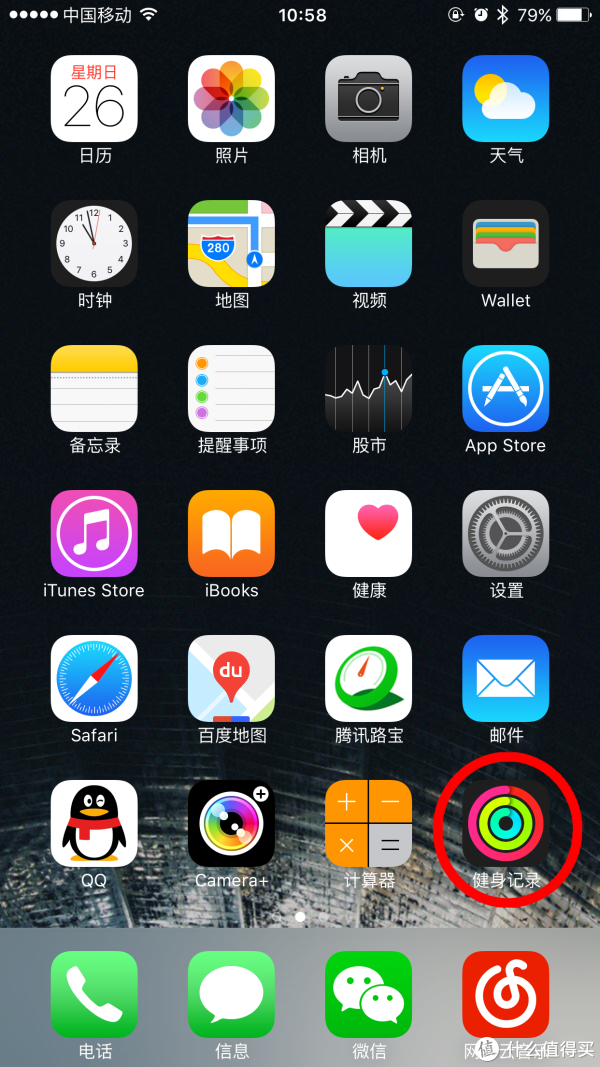The image size is (600, 1067).
Task: Launch 微信 WeChat from the dock
Action: click(x=368, y=994)
